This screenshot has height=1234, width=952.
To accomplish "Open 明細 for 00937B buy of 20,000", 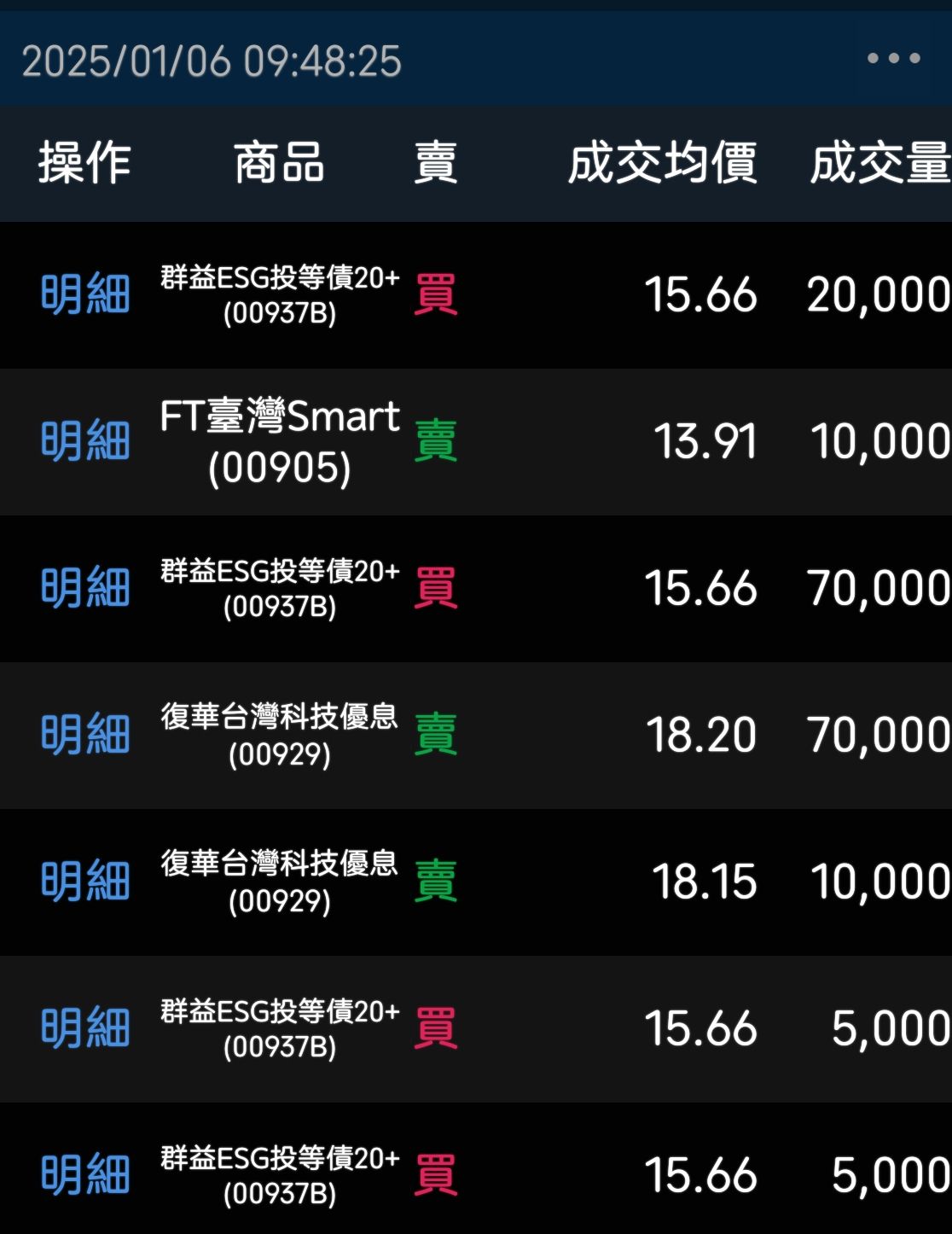I will coord(85,295).
